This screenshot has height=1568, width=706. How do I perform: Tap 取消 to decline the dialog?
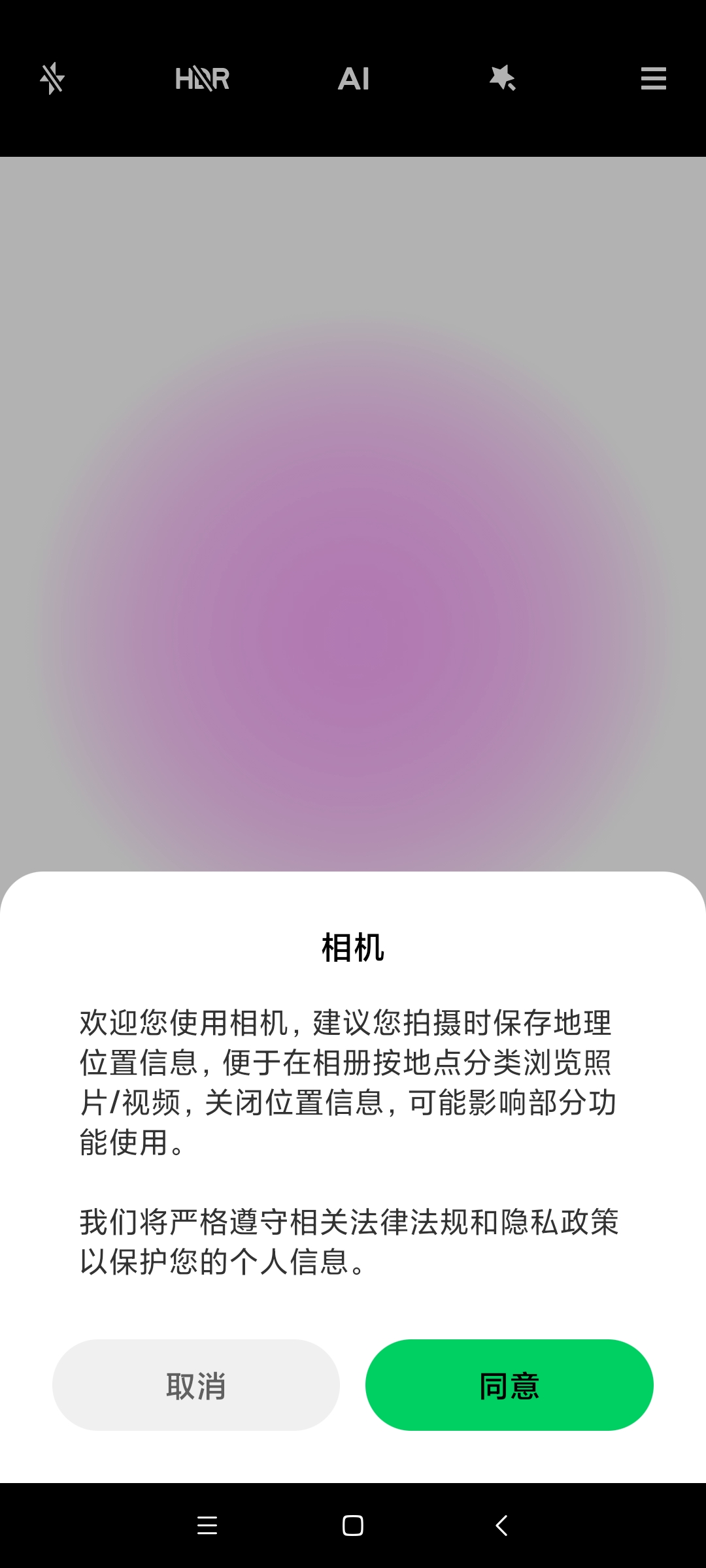click(196, 1385)
